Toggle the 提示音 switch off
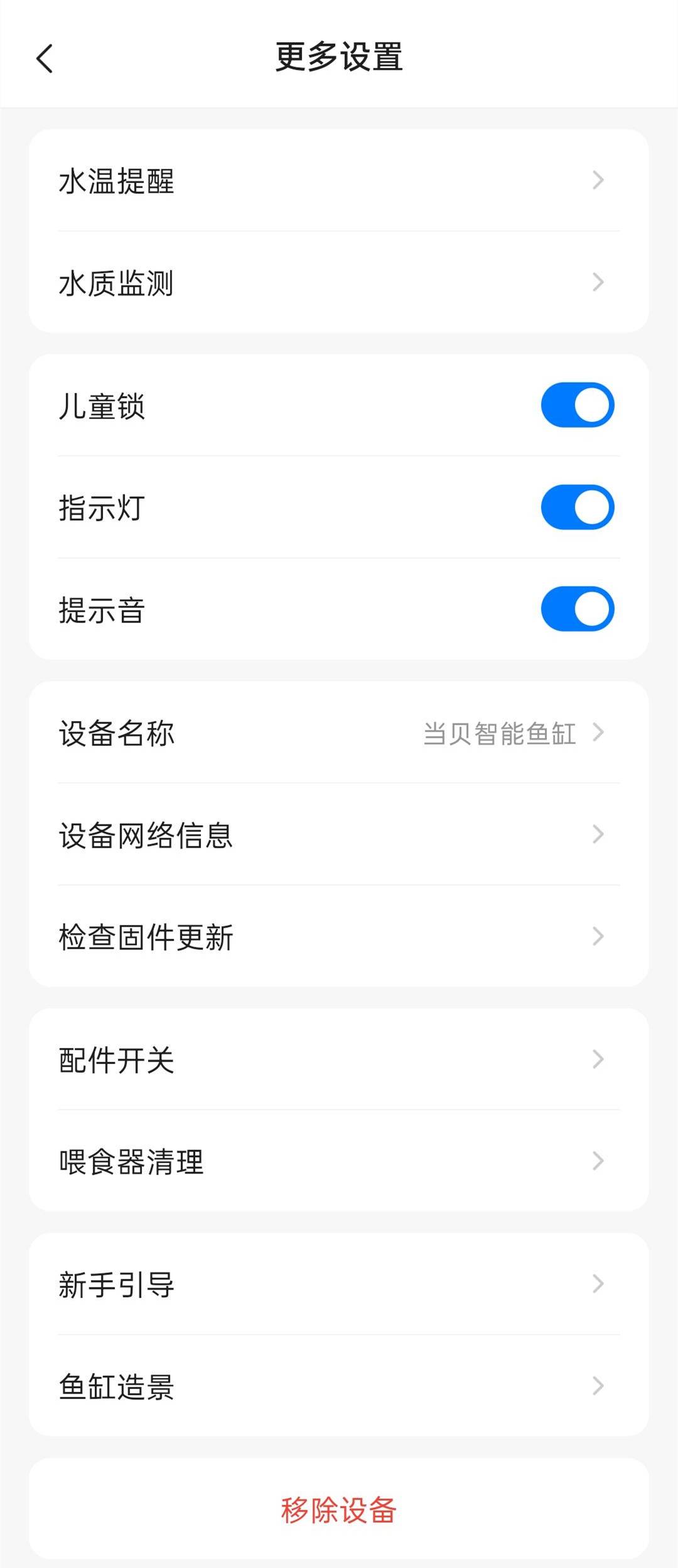 tap(577, 609)
